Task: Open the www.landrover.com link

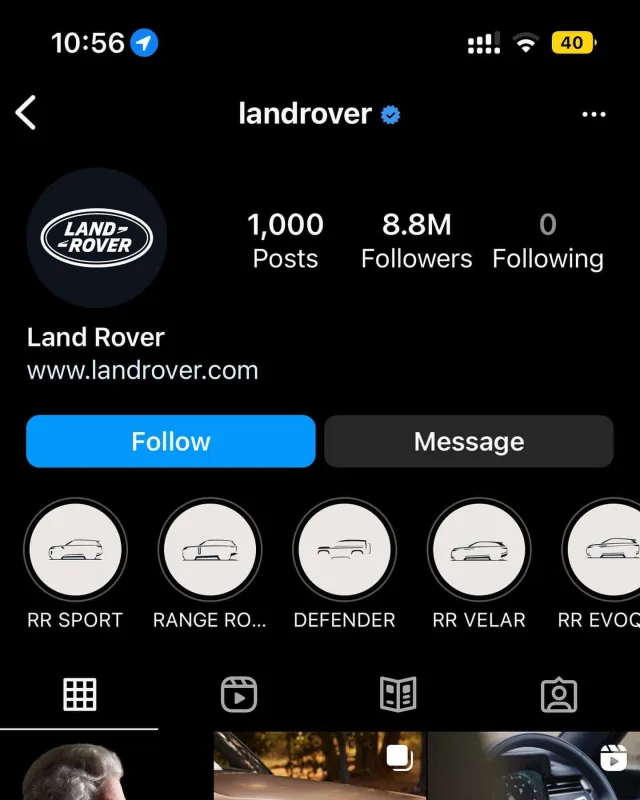Action: click(x=142, y=370)
